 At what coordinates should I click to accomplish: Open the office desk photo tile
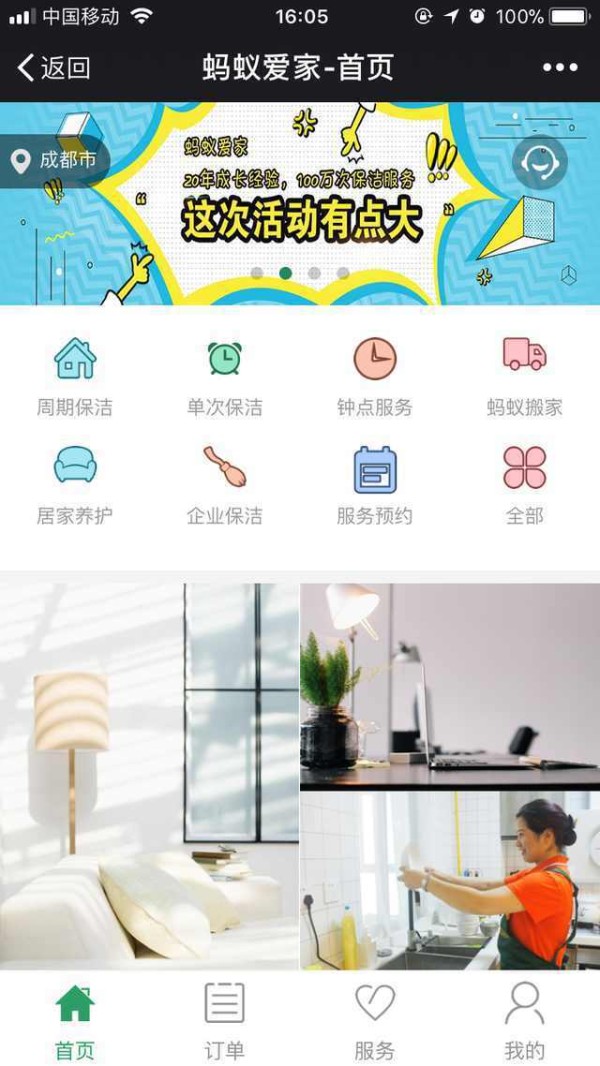pyautogui.click(x=450, y=685)
